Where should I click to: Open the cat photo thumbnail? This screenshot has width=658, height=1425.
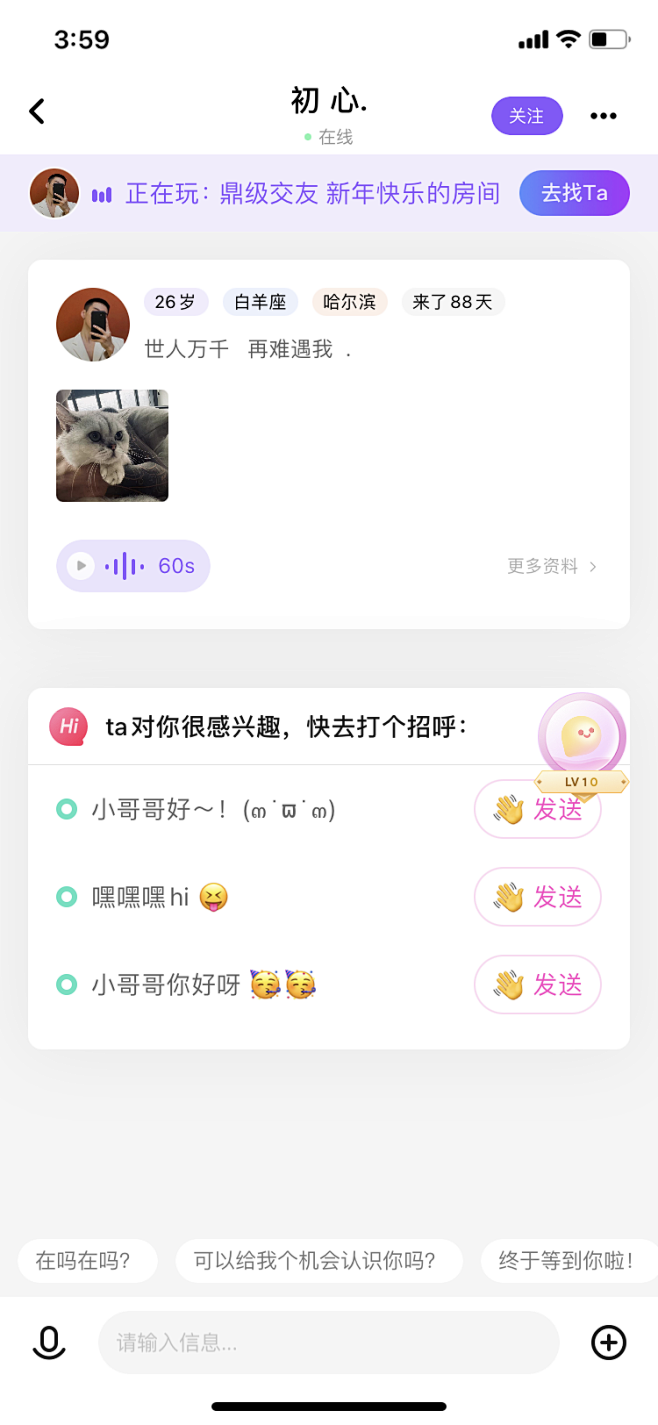coord(112,445)
